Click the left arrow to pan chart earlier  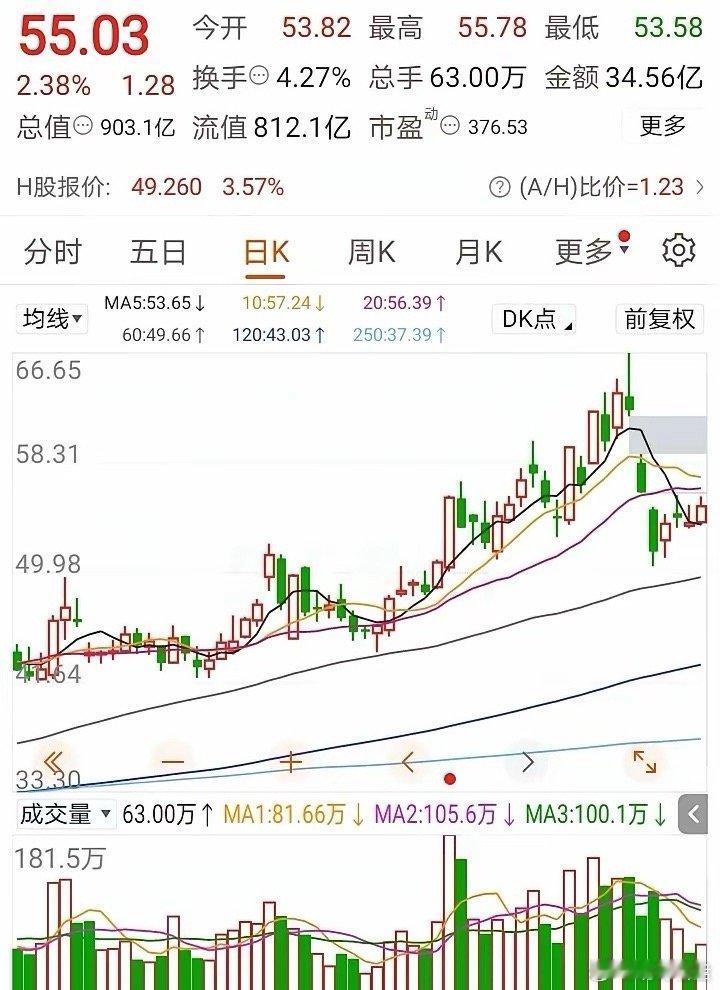pyautogui.click(x=406, y=761)
